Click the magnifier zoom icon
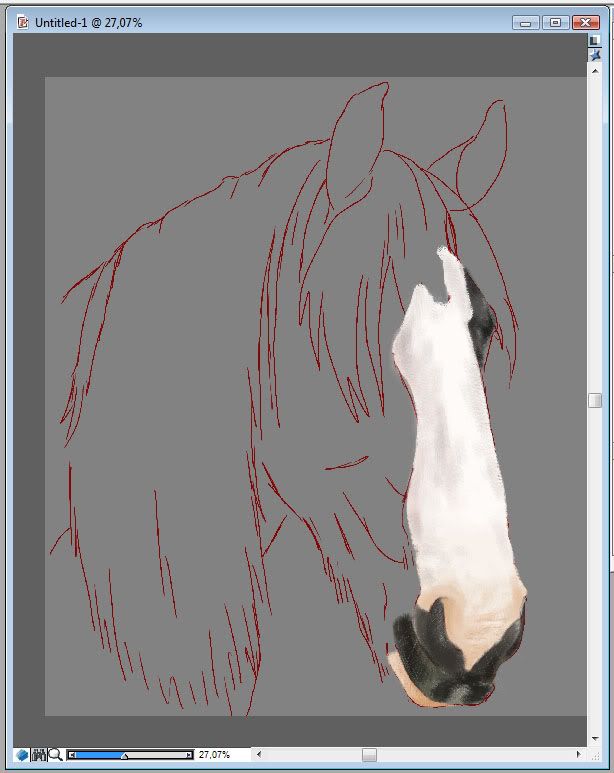This screenshot has height=773, width=614. click(56, 754)
